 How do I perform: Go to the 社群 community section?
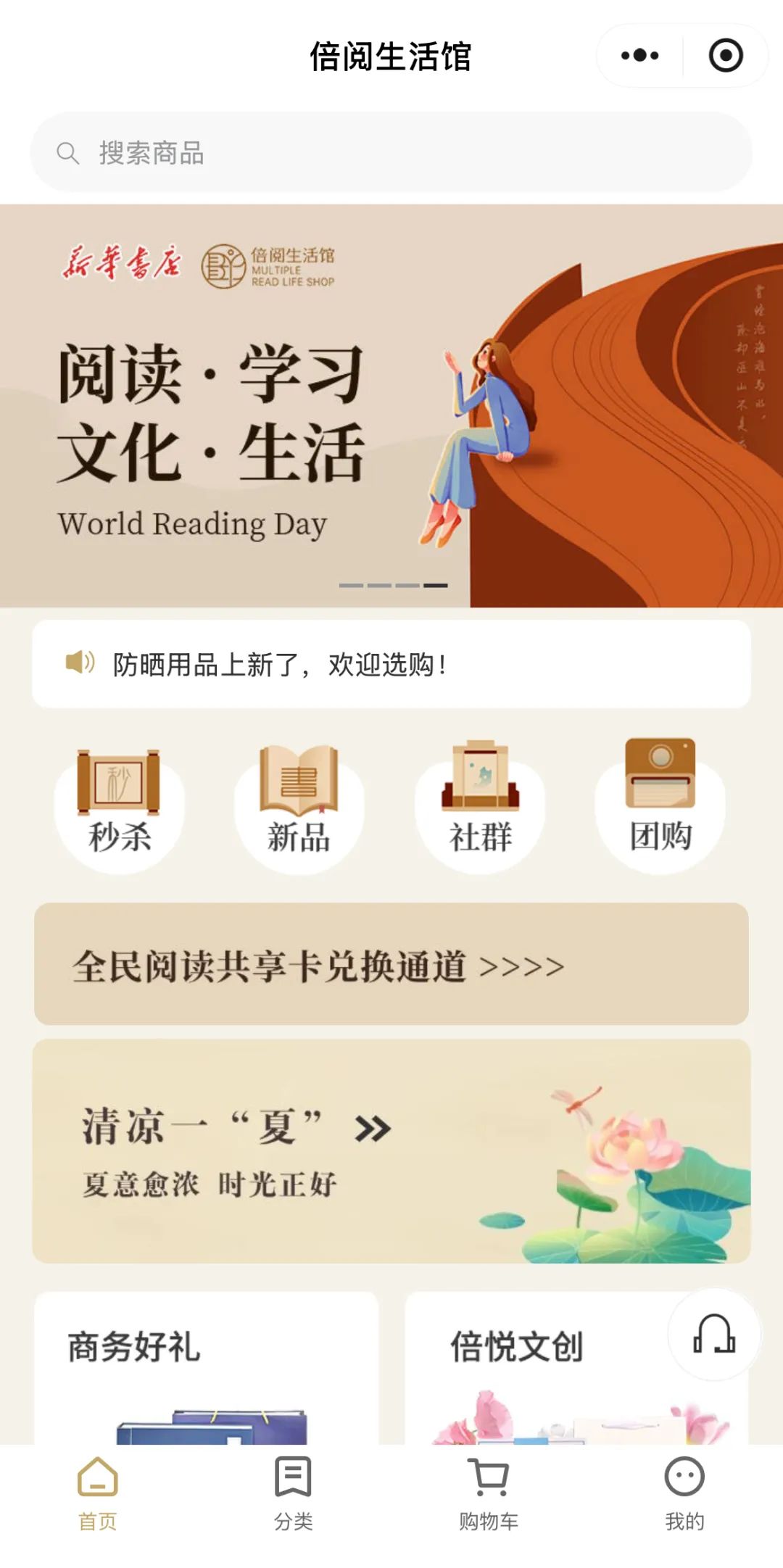tap(480, 805)
